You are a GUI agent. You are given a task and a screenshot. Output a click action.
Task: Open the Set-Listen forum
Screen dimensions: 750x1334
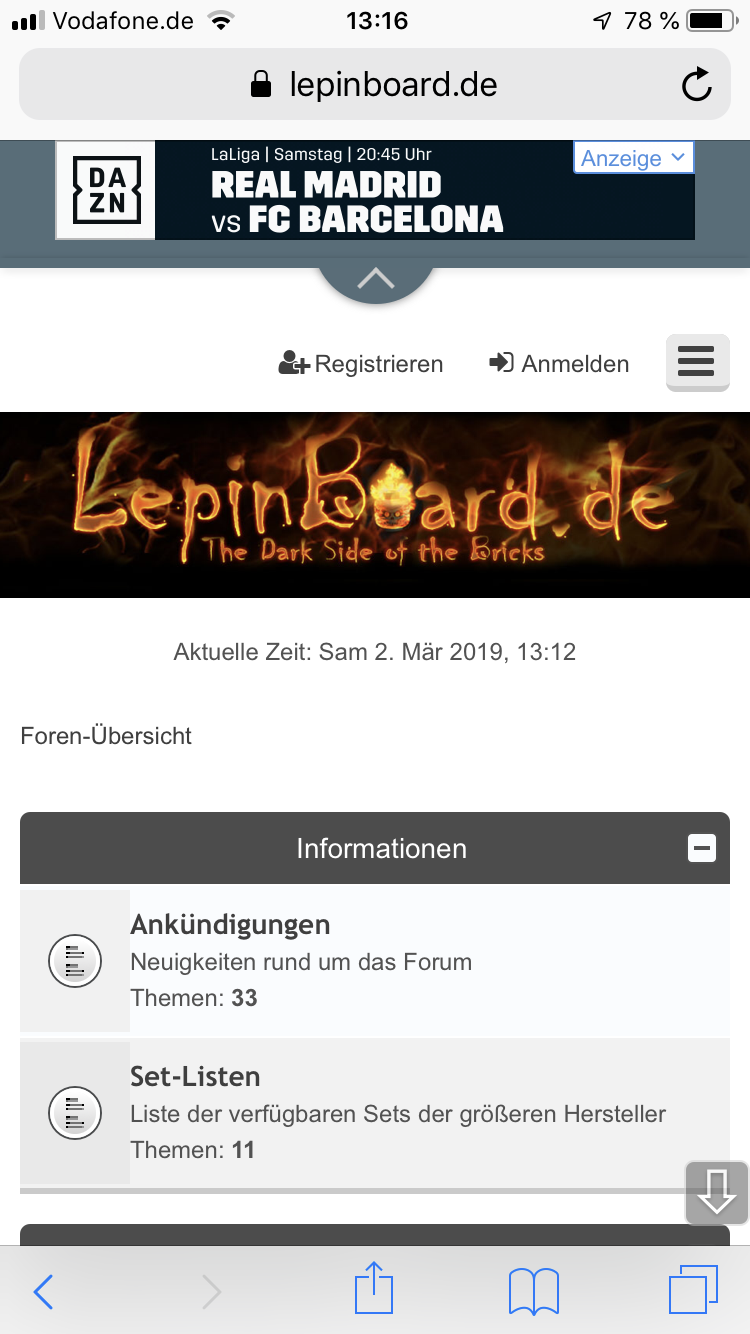pos(195,1077)
